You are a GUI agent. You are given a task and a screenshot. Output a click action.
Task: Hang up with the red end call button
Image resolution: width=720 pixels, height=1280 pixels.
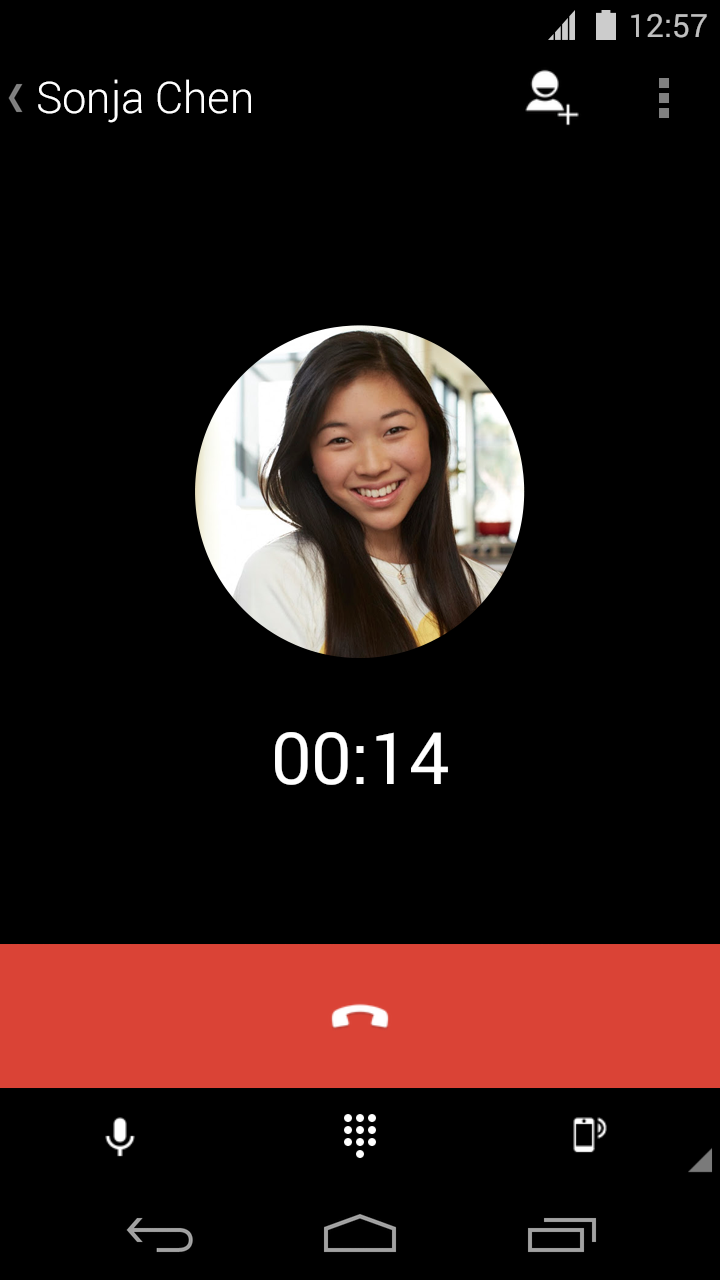point(360,1016)
